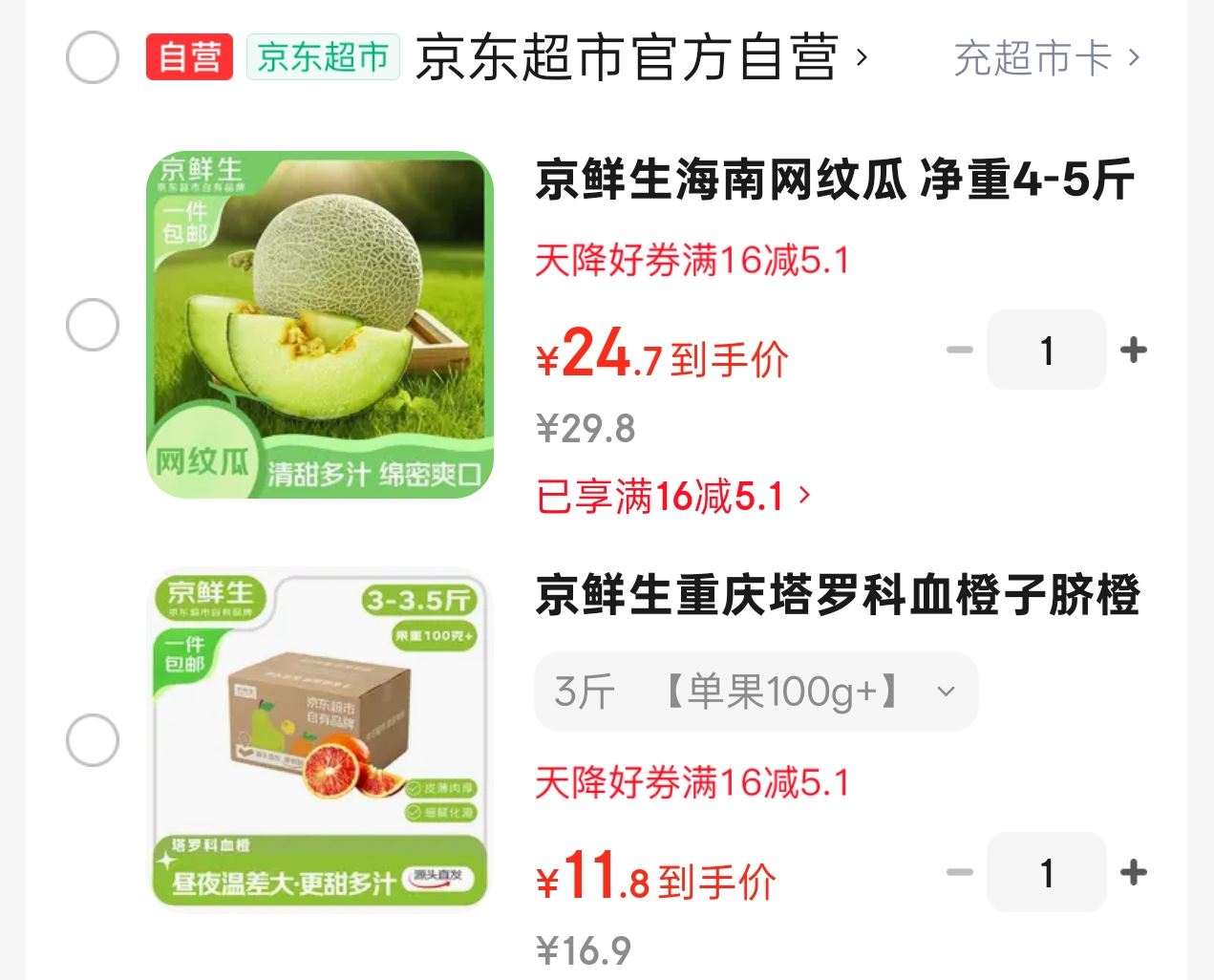View 已享满16减5.1 discount details
The image size is (1214, 980).
click(673, 497)
